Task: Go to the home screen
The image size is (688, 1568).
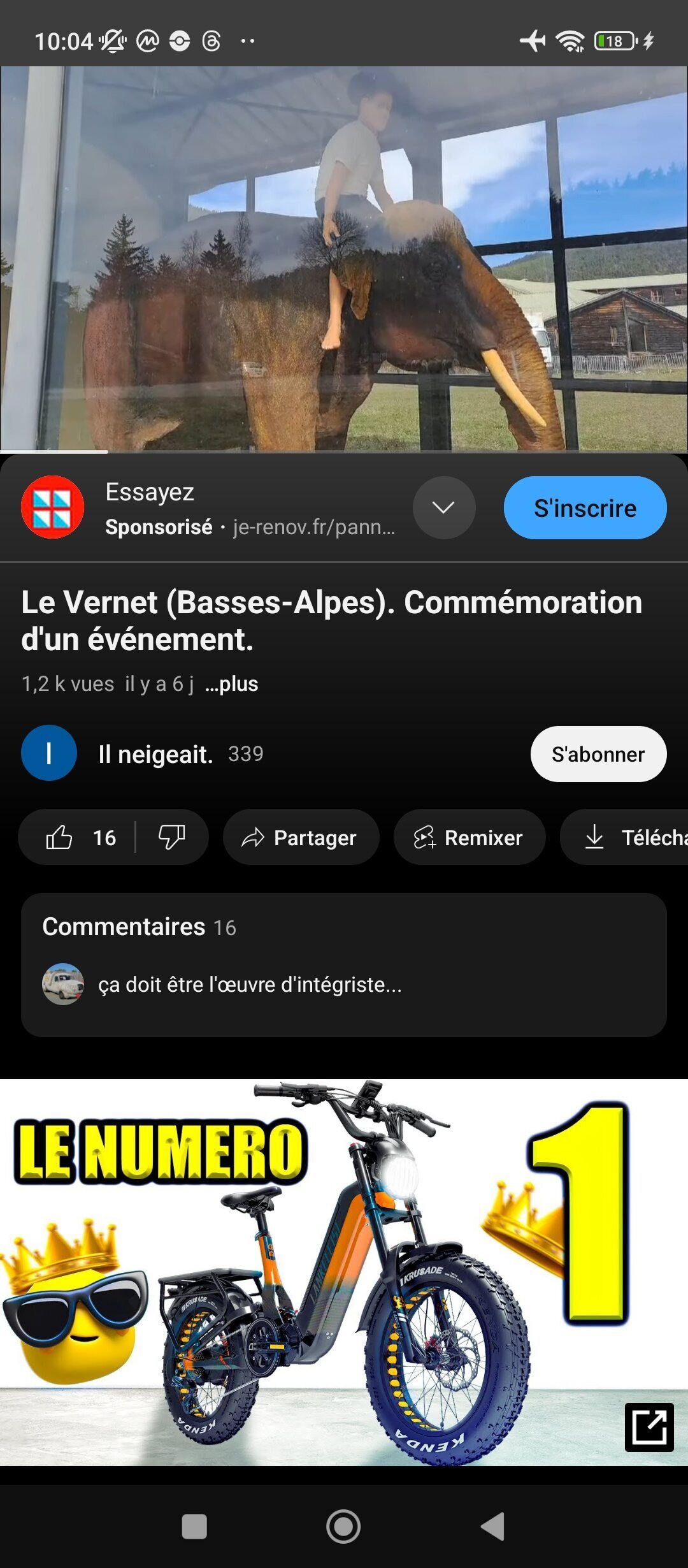Action: 343,1527
